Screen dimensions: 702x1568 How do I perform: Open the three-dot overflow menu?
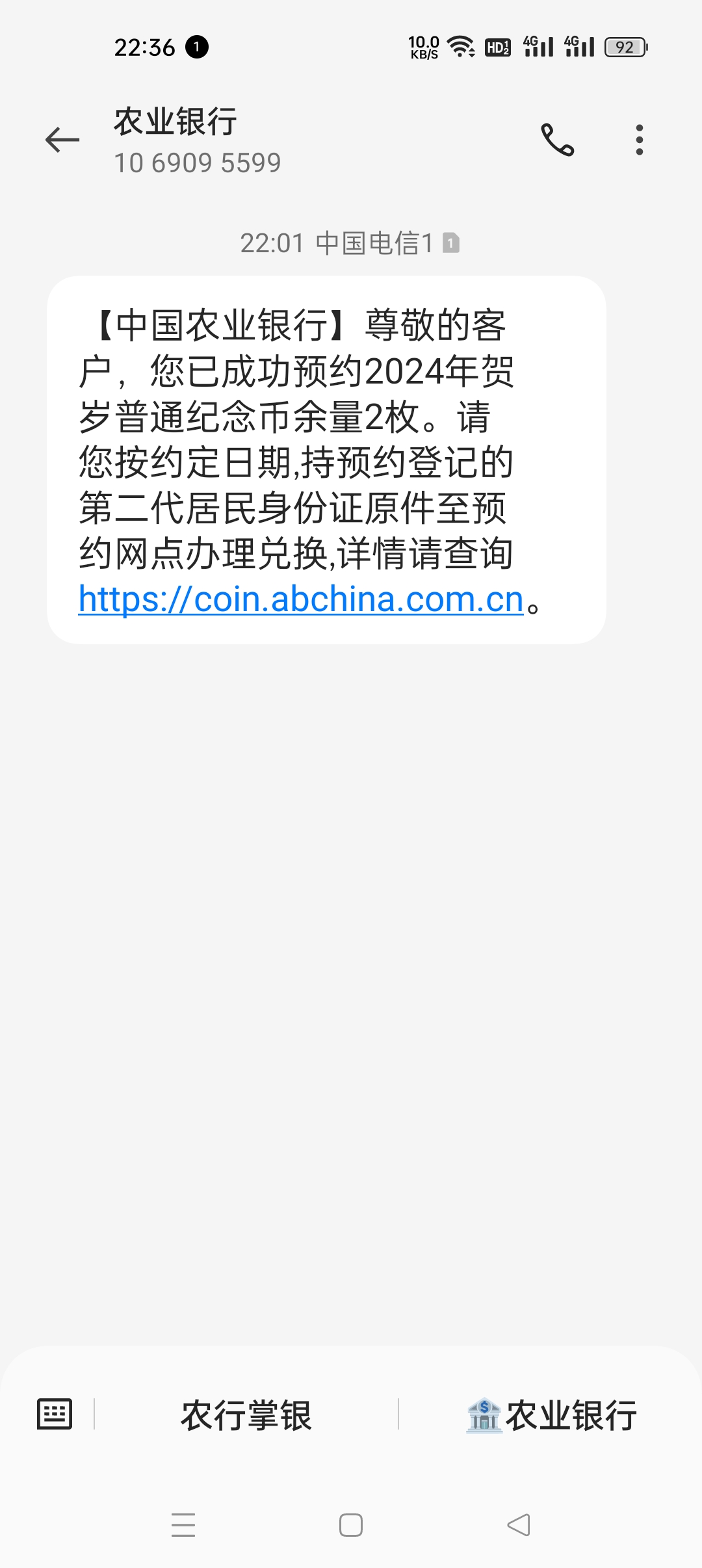640,140
